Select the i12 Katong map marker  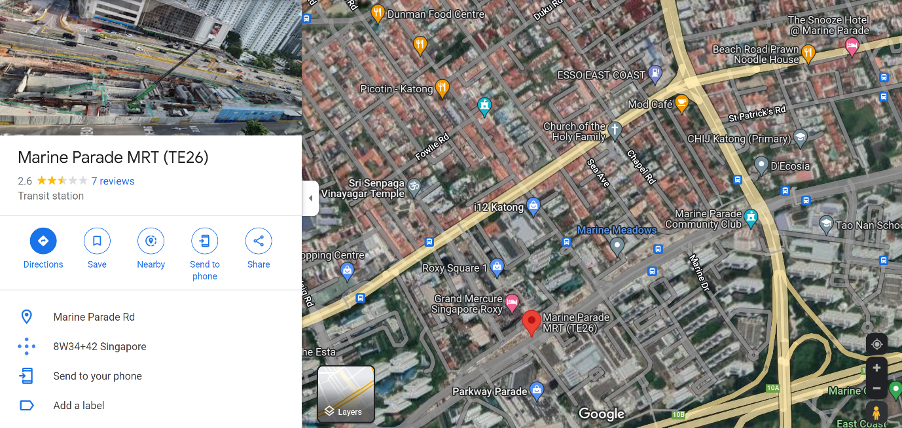[534, 206]
